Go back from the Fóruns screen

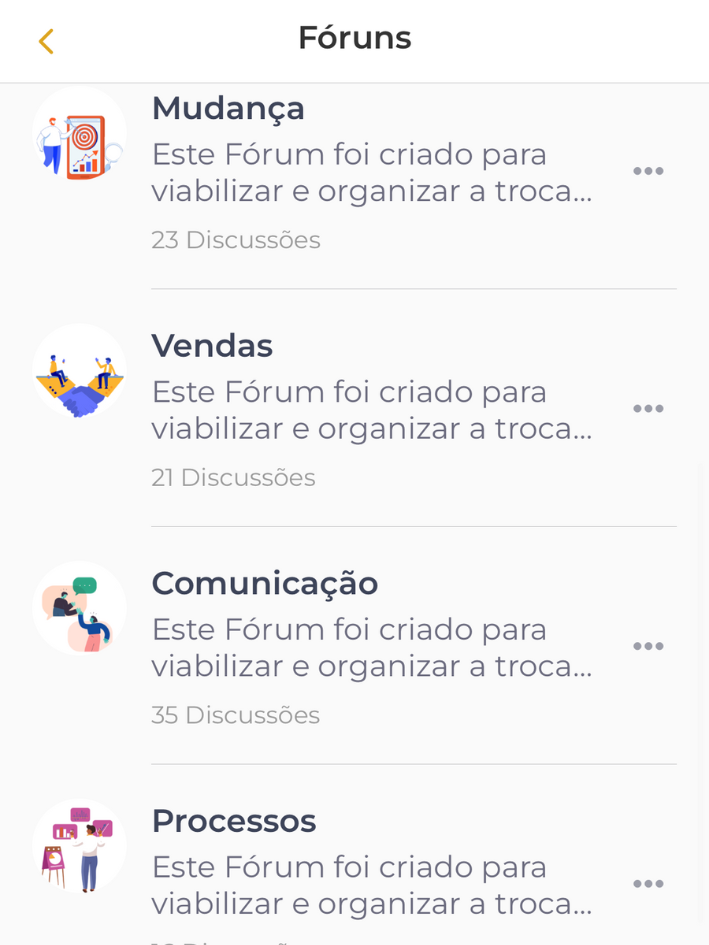(46, 41)
